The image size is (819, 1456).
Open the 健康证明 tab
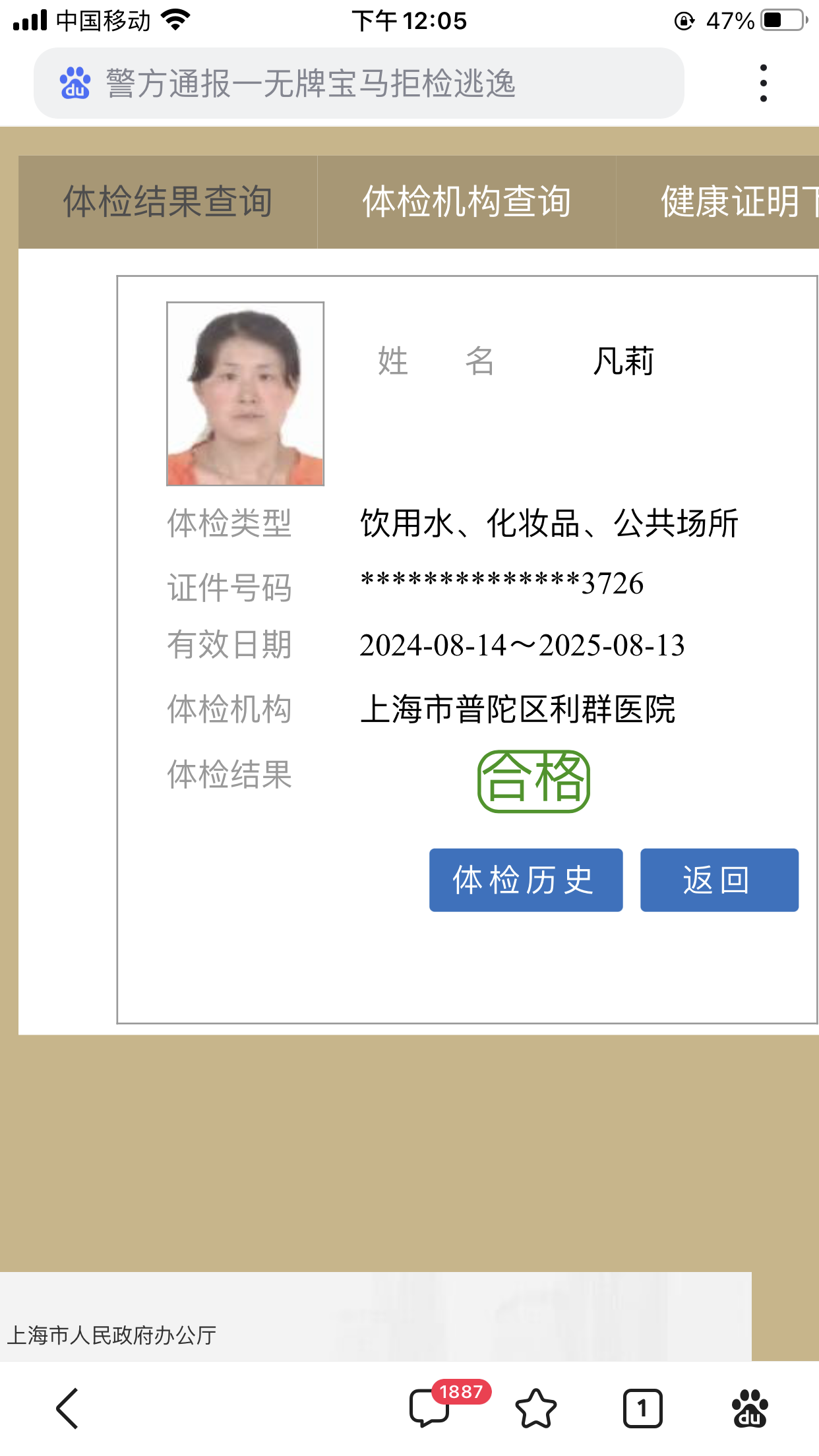point(725,202)
